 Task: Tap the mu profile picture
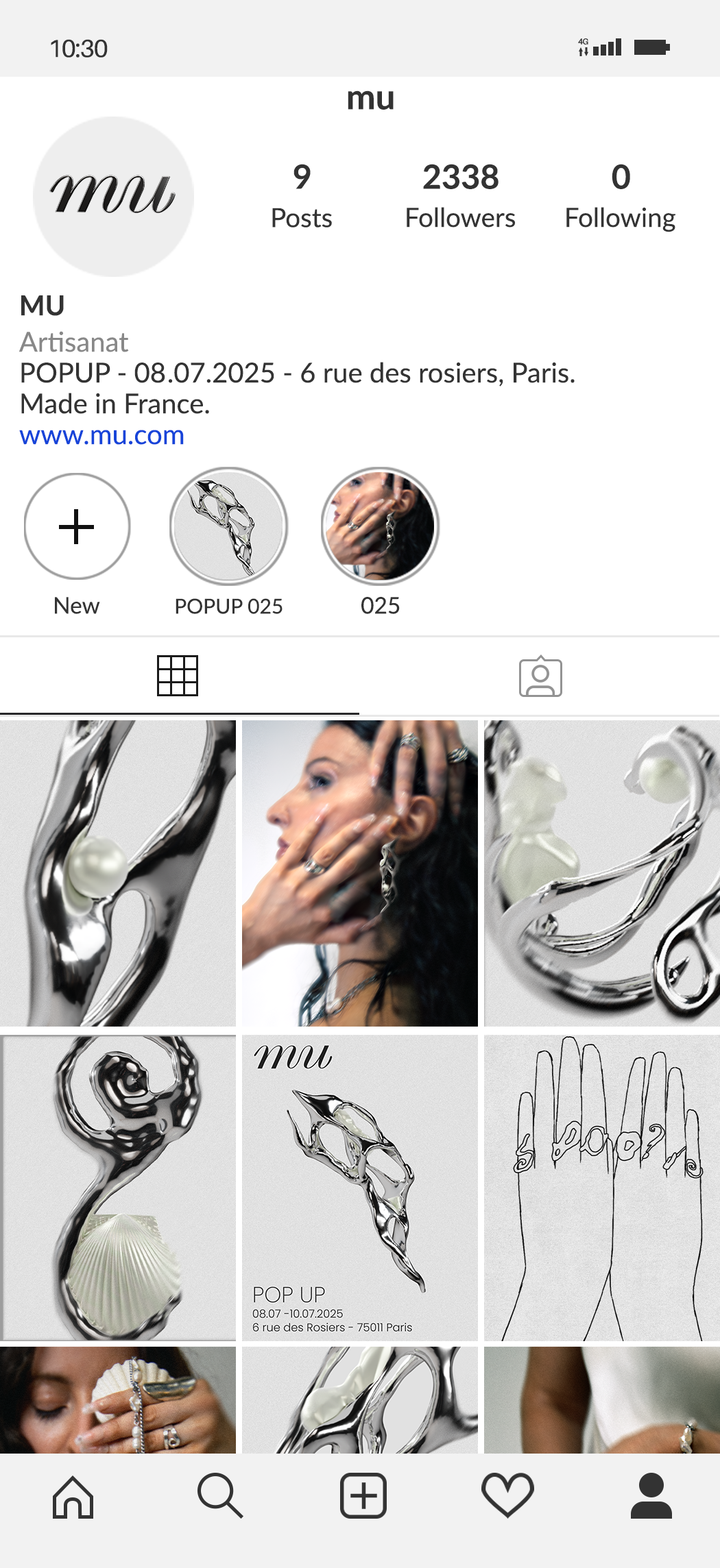tap(113, 197)
